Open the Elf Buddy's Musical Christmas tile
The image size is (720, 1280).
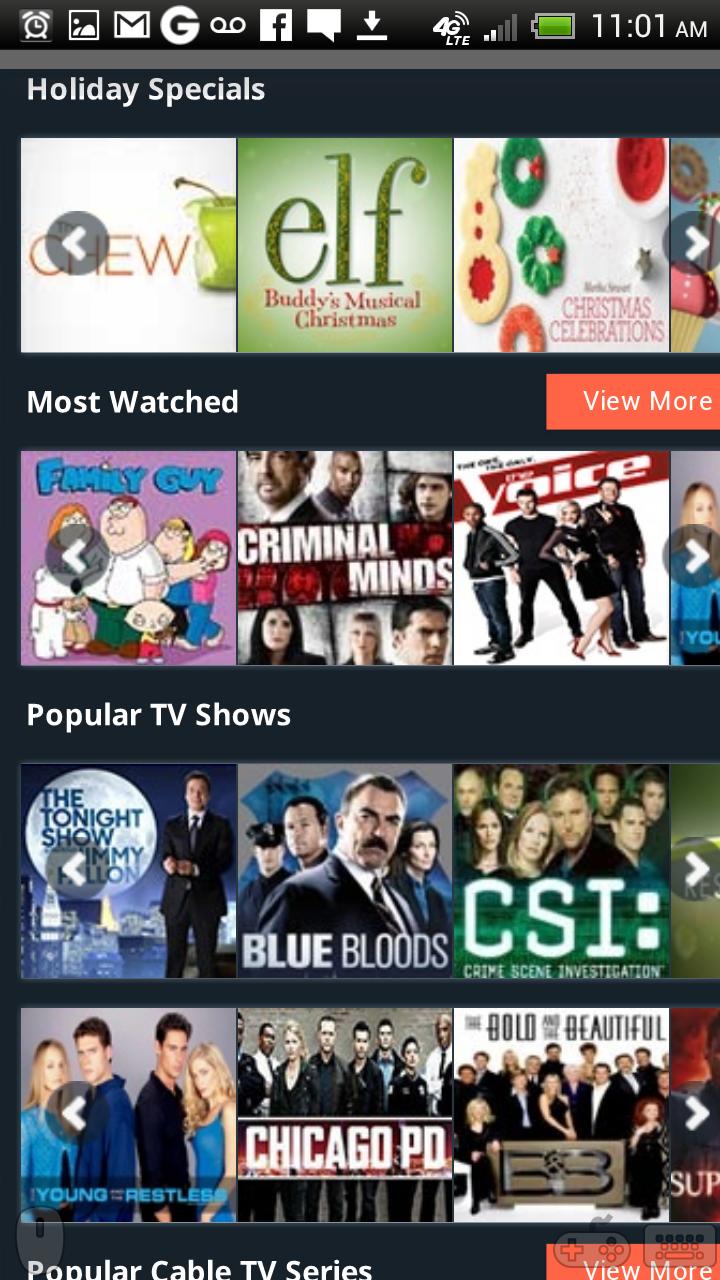point(345,245)
